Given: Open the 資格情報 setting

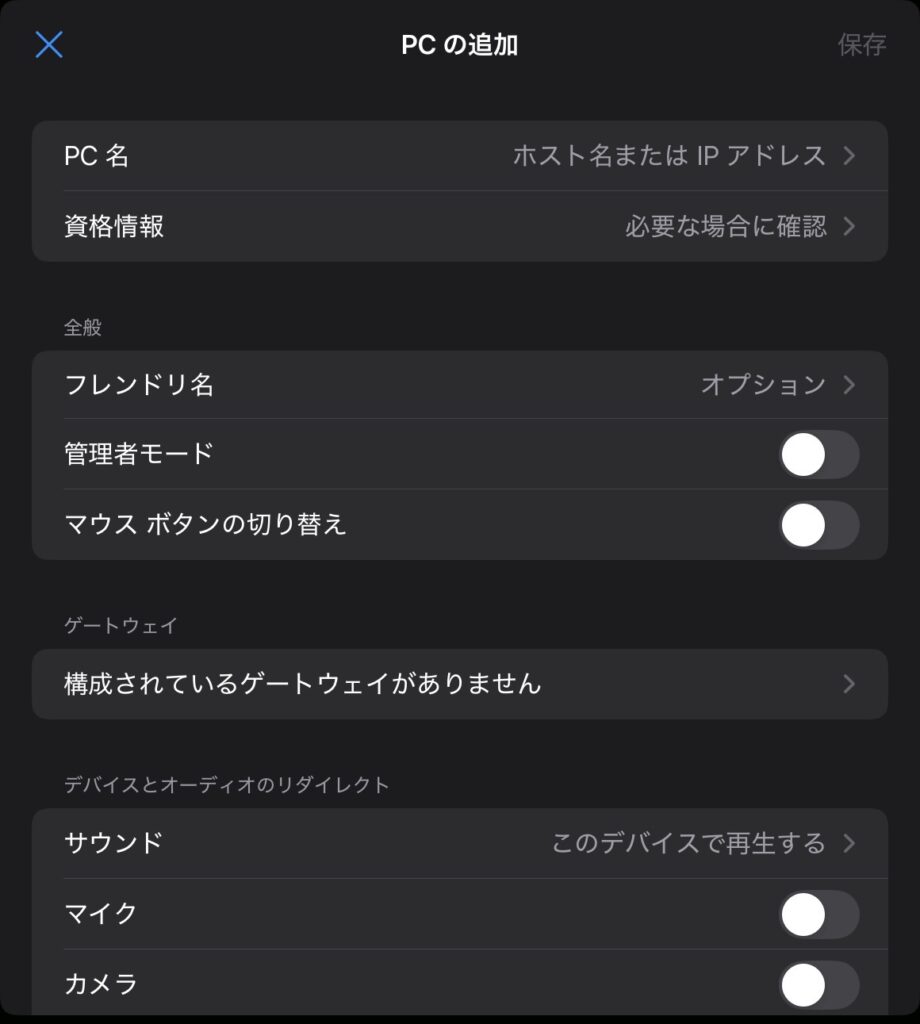Looking at the screenshot, I should (x=460, y=226).
